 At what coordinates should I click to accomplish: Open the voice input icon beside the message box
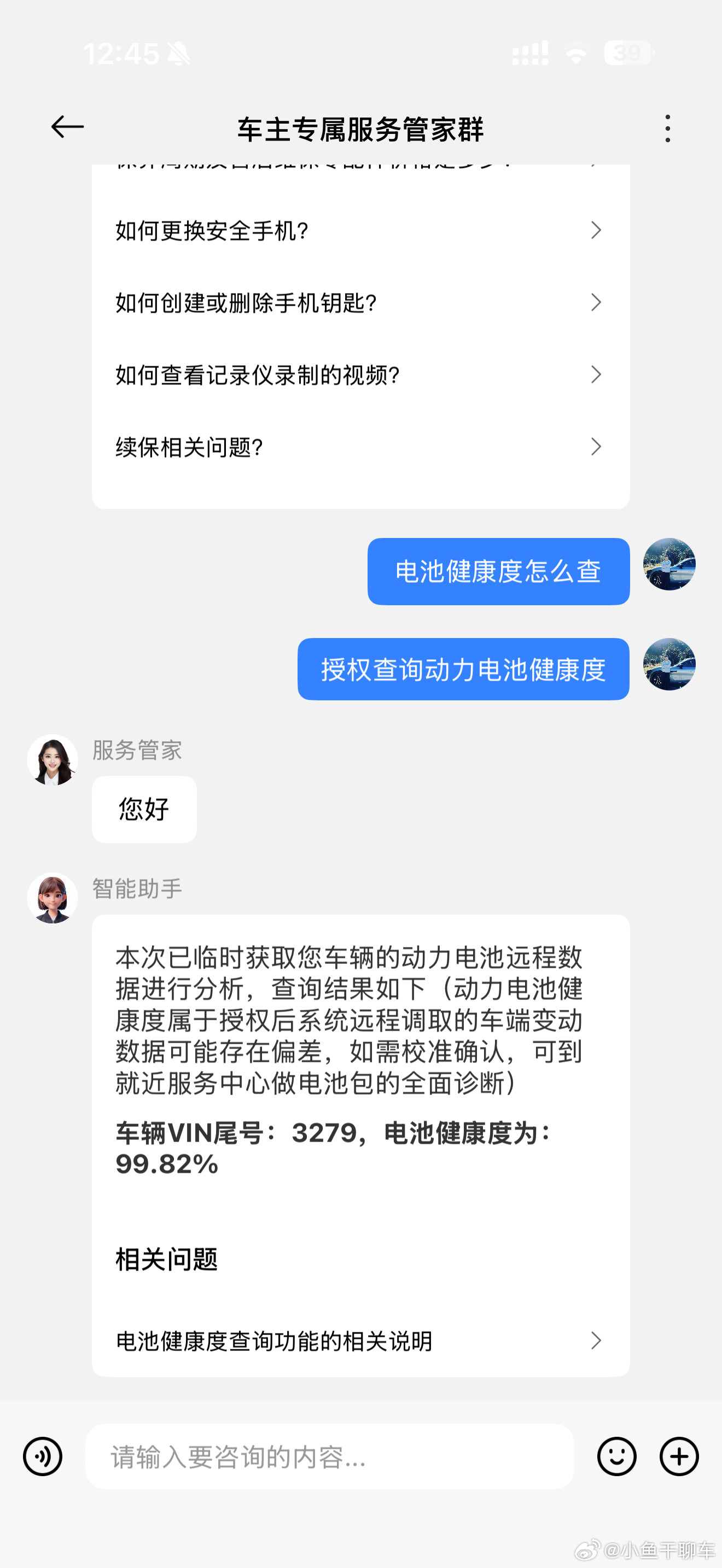coord(42,1456)
